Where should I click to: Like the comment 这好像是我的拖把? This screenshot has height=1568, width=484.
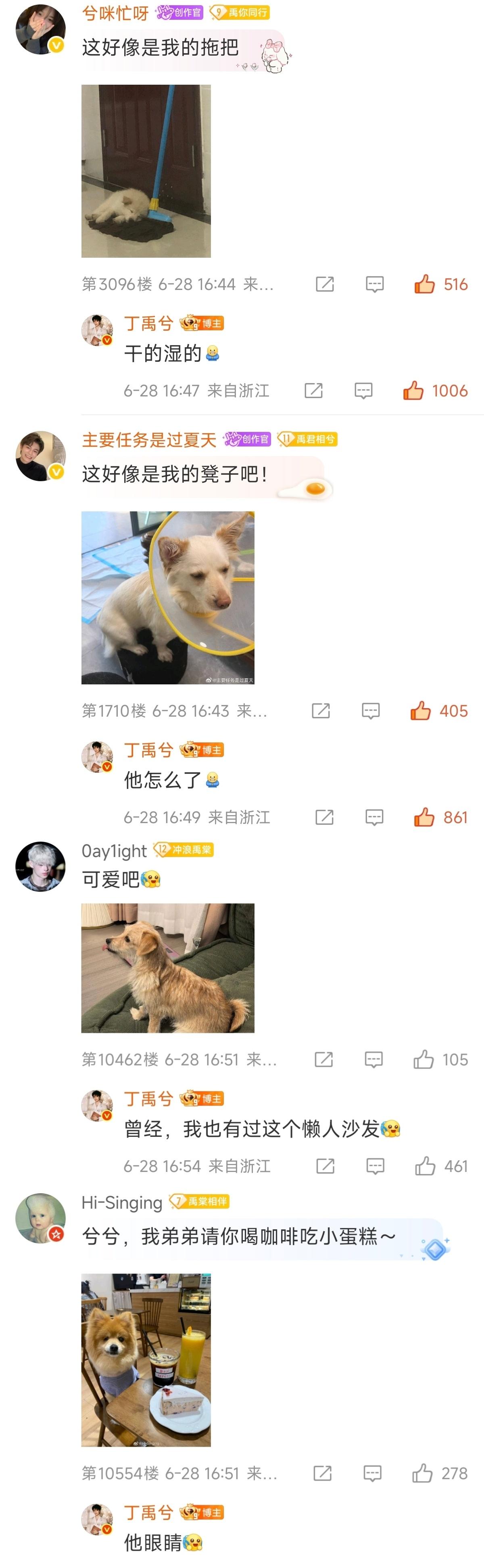pyautogui.click(x=425, y=284)
